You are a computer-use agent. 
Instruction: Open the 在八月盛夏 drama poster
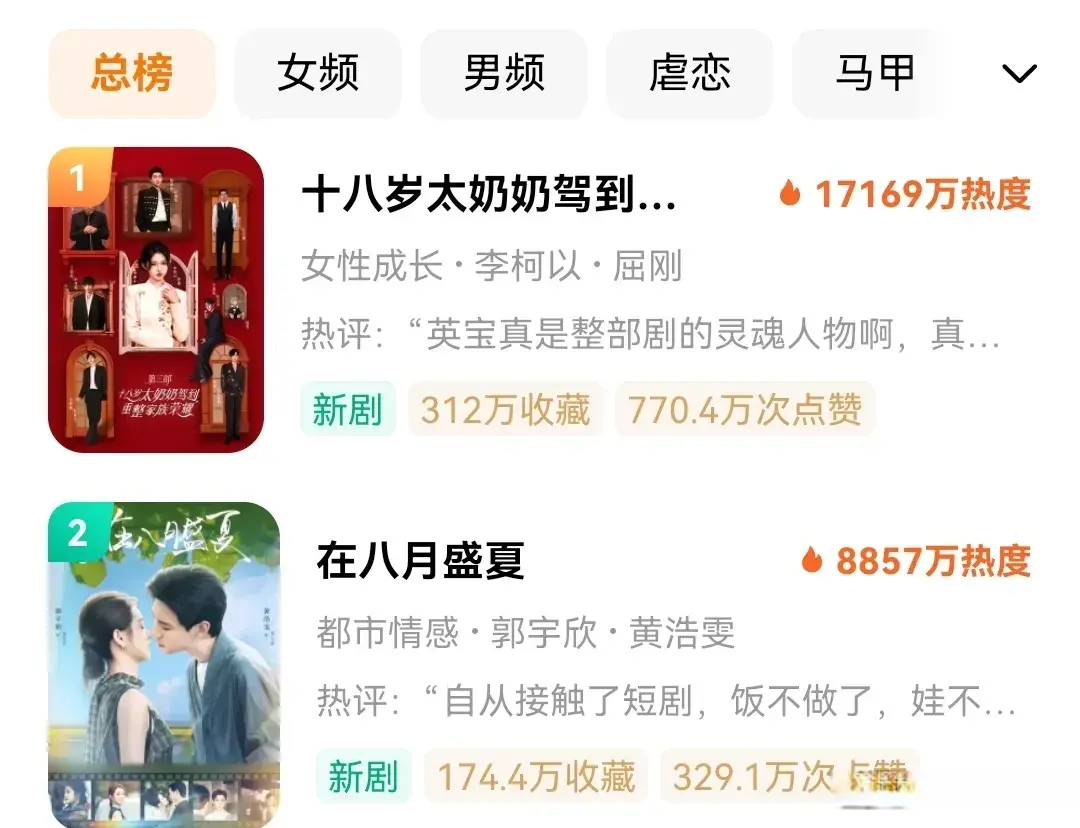[x=164, y=664]
